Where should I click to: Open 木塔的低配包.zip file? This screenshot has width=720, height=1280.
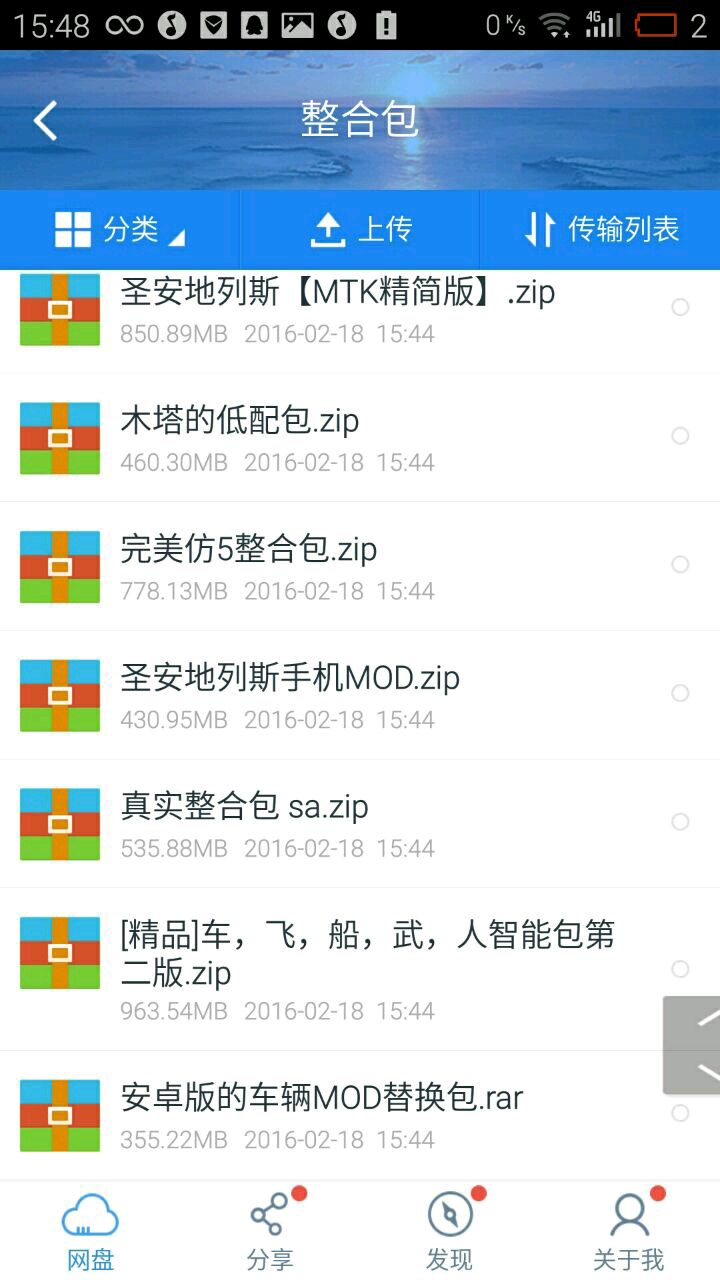click(x=240, y=437)
